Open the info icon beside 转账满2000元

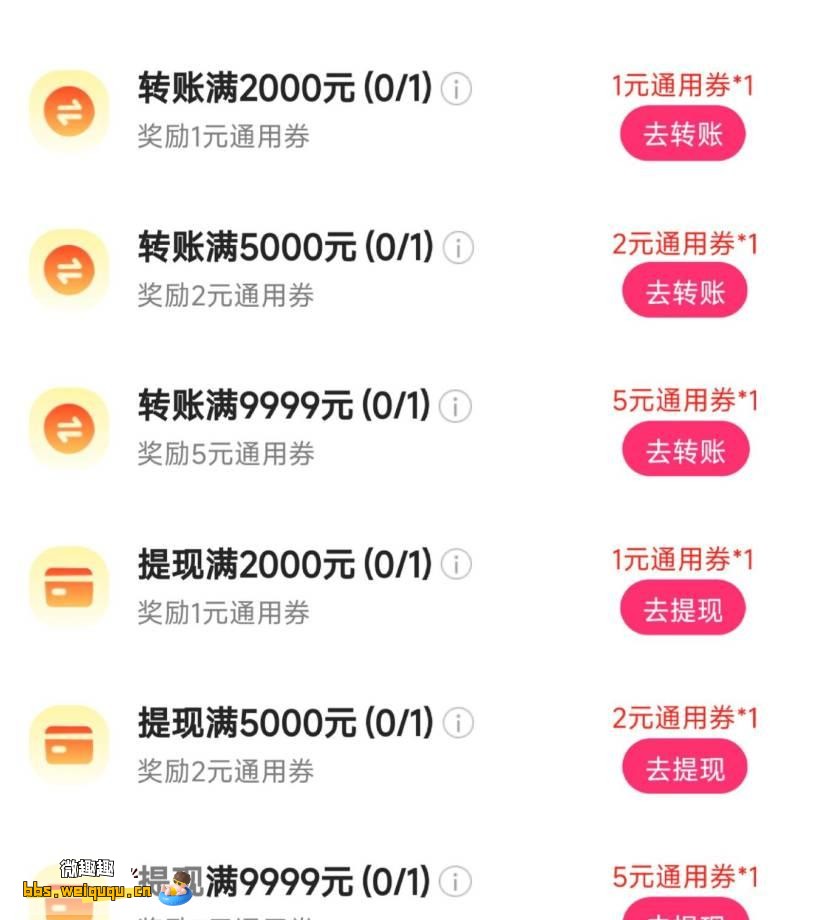456,90
